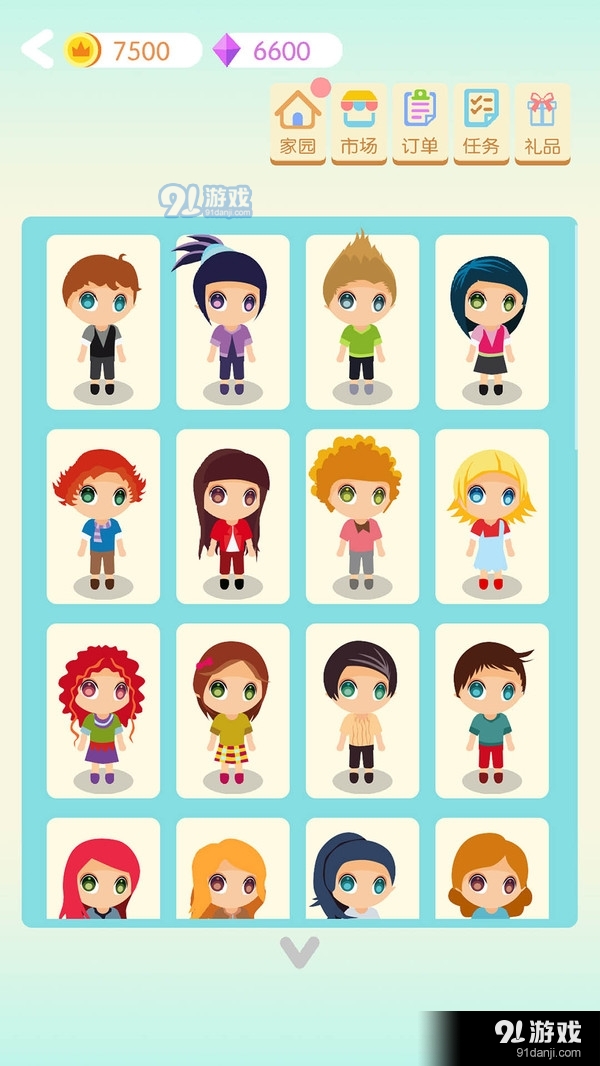Open the 礼品 gifts box
This screenshot has height=1066, width=600.
542,124
